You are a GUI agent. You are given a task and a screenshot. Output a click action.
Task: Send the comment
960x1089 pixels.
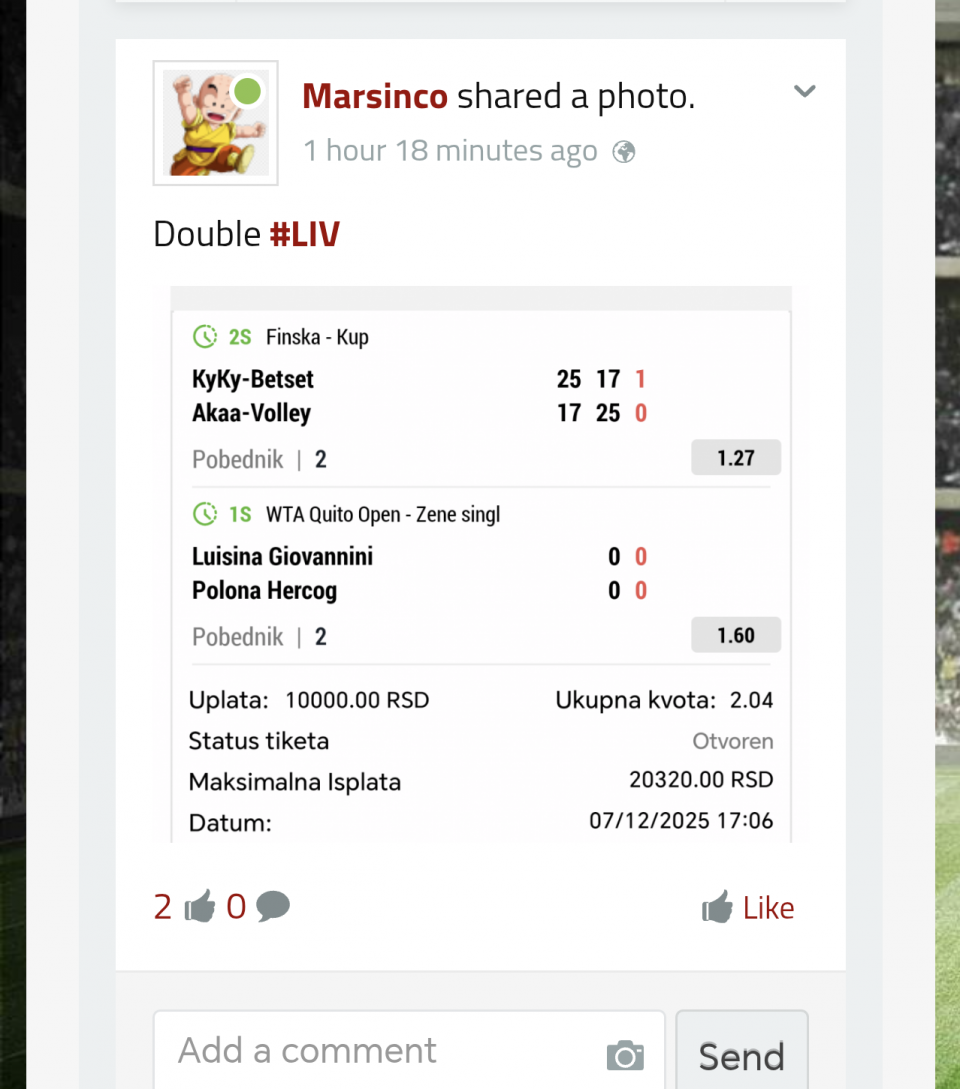coord(741,1056)
